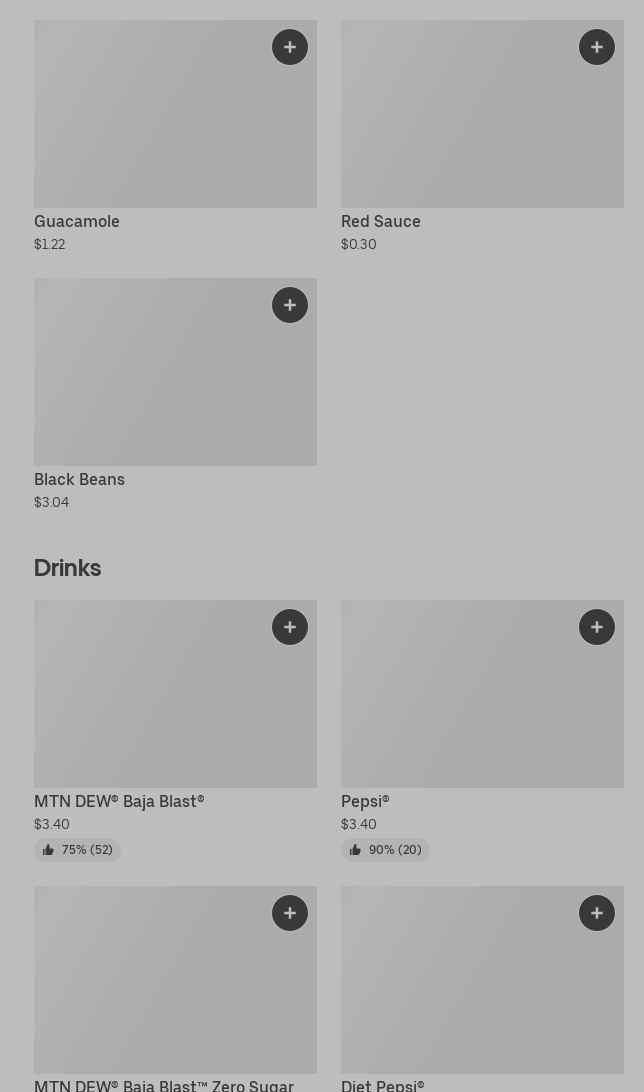This screenshot has width=644, height=1092.
Task: Add Red Sauce to the order
Action: point(597,47)
